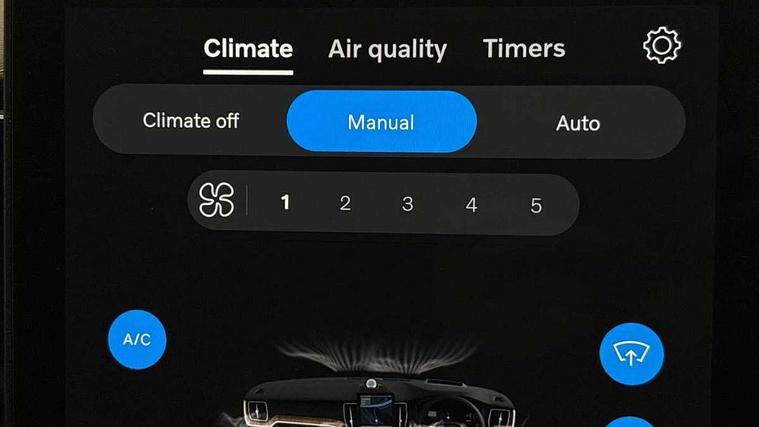Set fan speed to 2
Image resolution: width=759 pixels, height=427 pixels.
click(345, 203)
